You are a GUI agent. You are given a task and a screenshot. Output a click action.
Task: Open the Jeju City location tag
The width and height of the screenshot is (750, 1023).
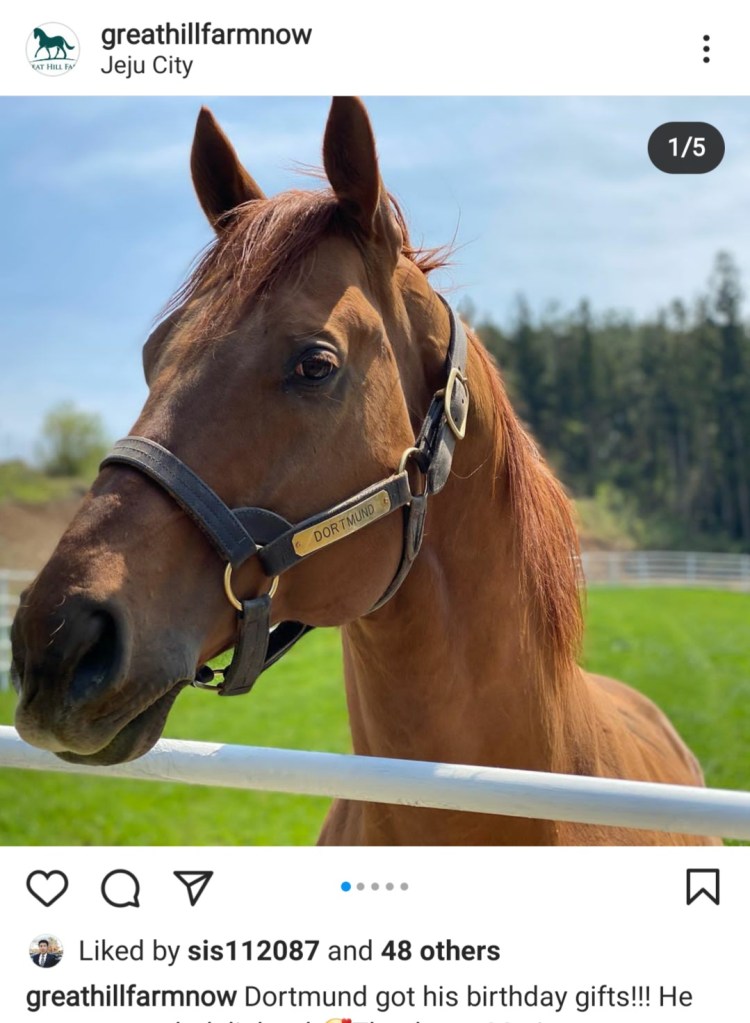tap(146, 67)
